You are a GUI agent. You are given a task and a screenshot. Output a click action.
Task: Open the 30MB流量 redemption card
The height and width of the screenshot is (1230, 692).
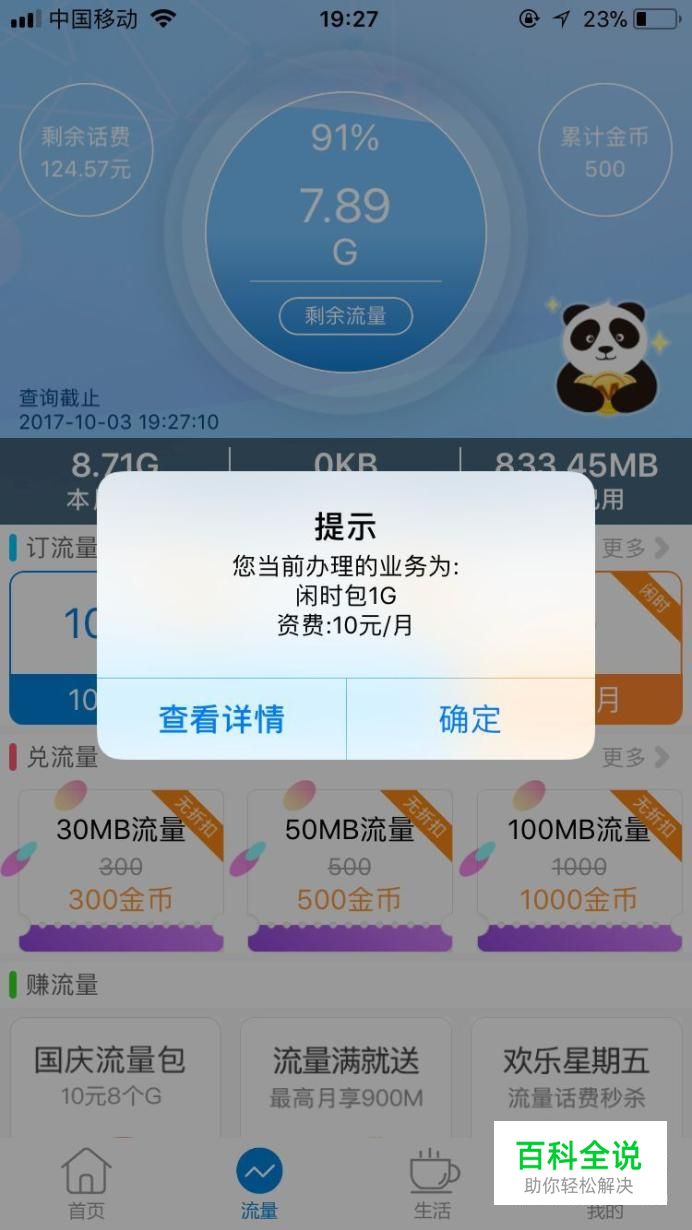tap(121, 869)
